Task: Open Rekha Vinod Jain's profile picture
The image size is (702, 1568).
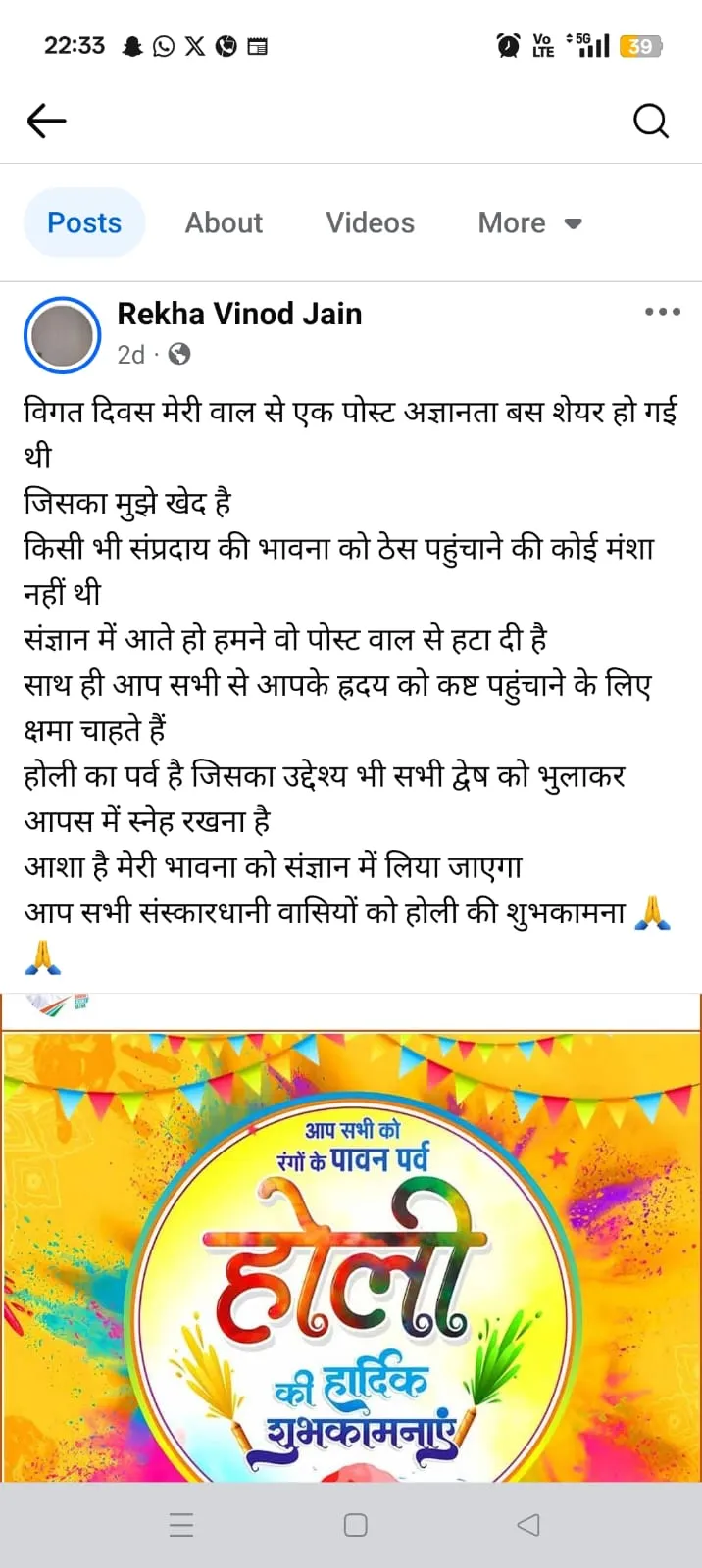Action: point(63,335)
